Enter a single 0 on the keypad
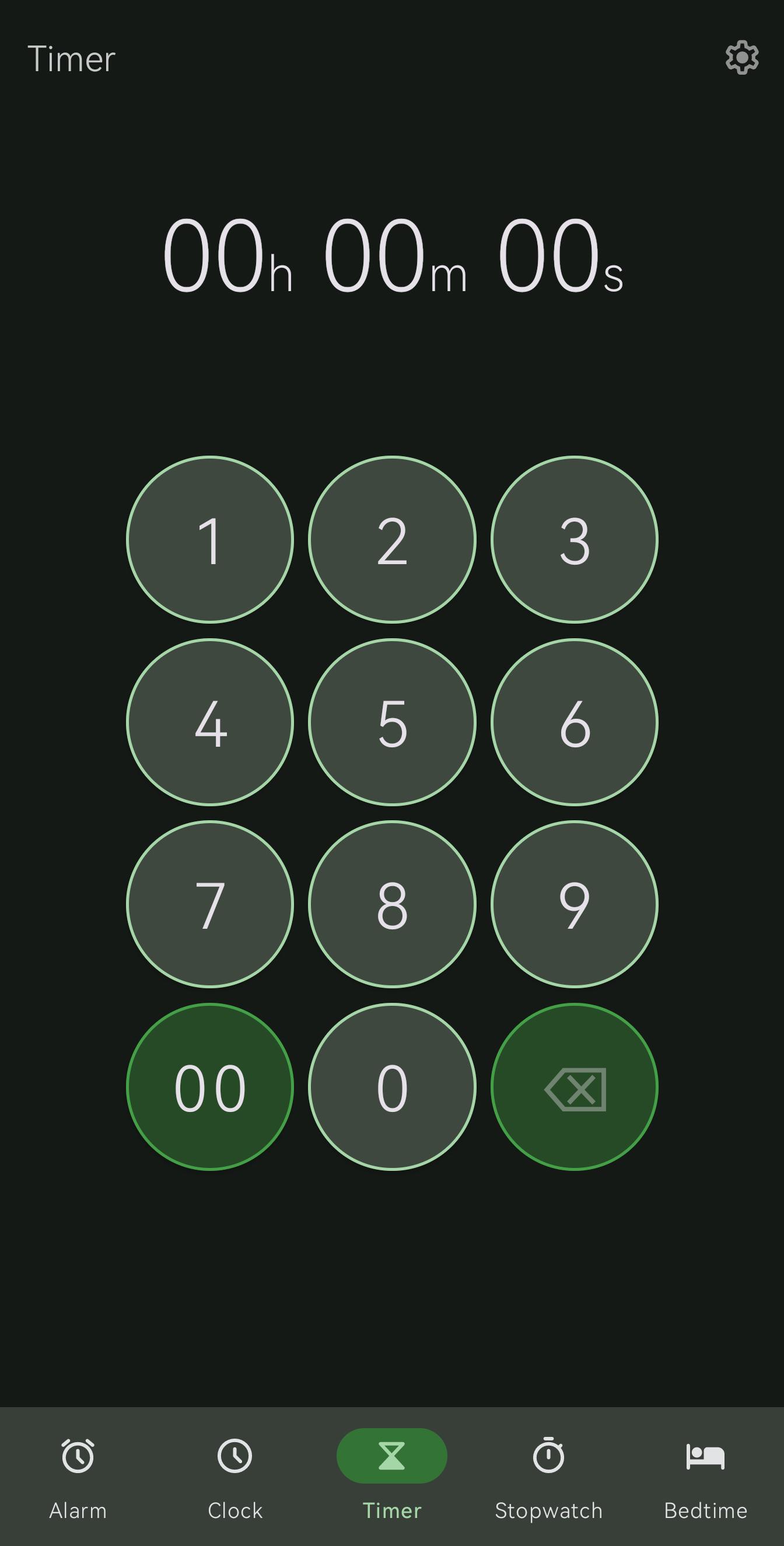Image resolution: width=784 pixels, height=1546 pixels. (x=392, y=1087)
